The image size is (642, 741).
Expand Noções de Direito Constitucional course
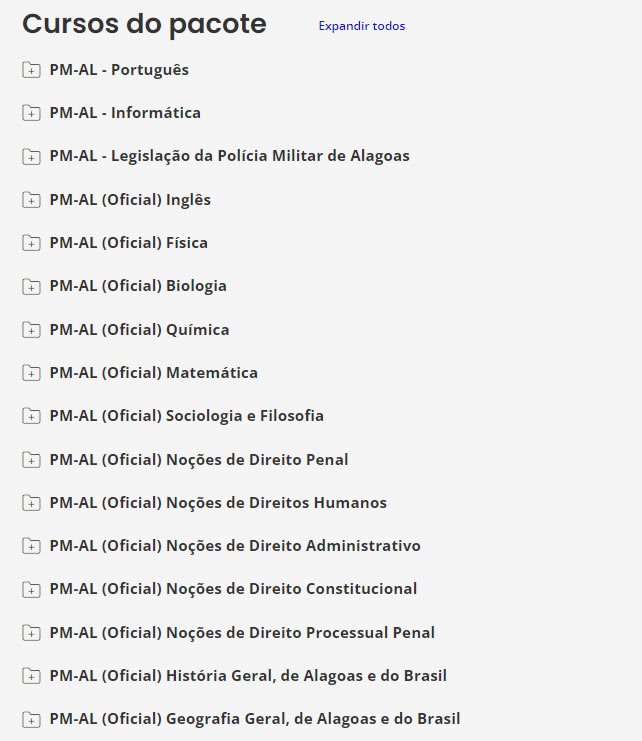(x=233, y=589)
